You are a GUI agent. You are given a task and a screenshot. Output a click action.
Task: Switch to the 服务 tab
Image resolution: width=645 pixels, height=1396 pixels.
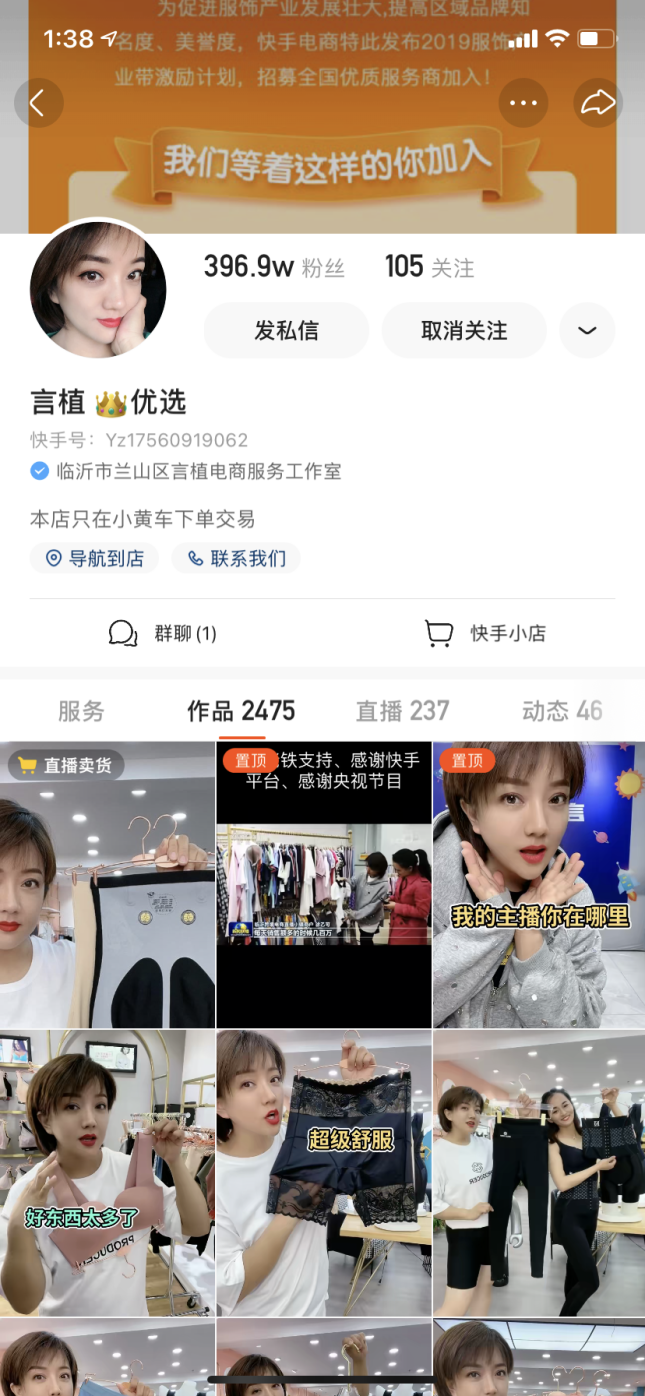(x=81, y=711)
